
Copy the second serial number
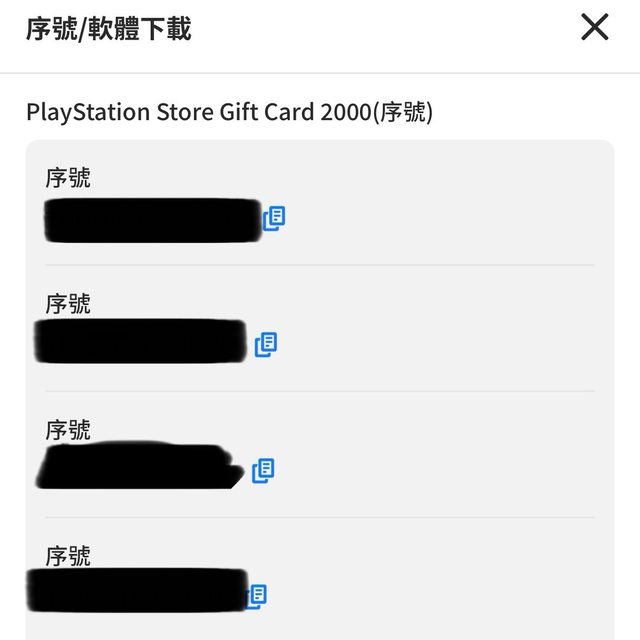pos(265,344)
